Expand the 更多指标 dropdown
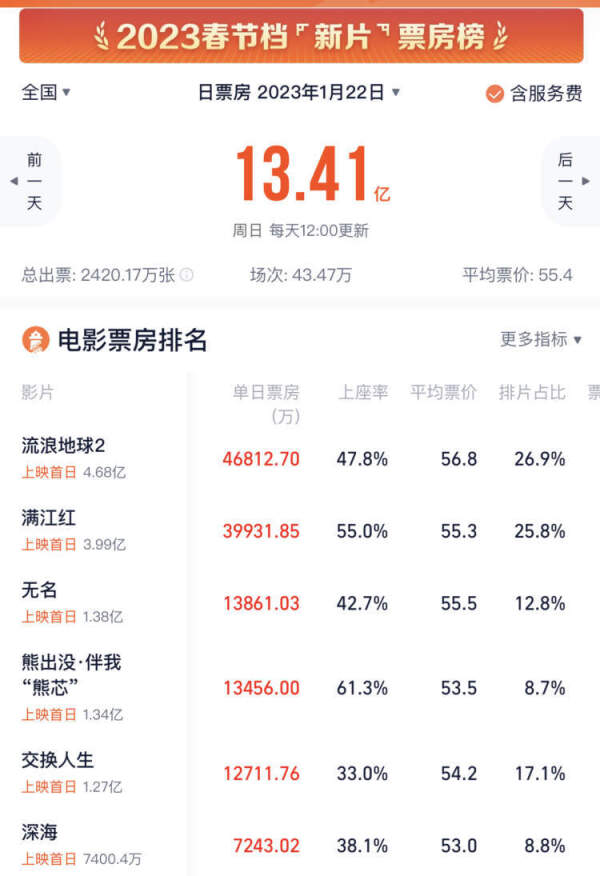The height and width of the screenshot is (876, 600). click(x=540, y=339)
